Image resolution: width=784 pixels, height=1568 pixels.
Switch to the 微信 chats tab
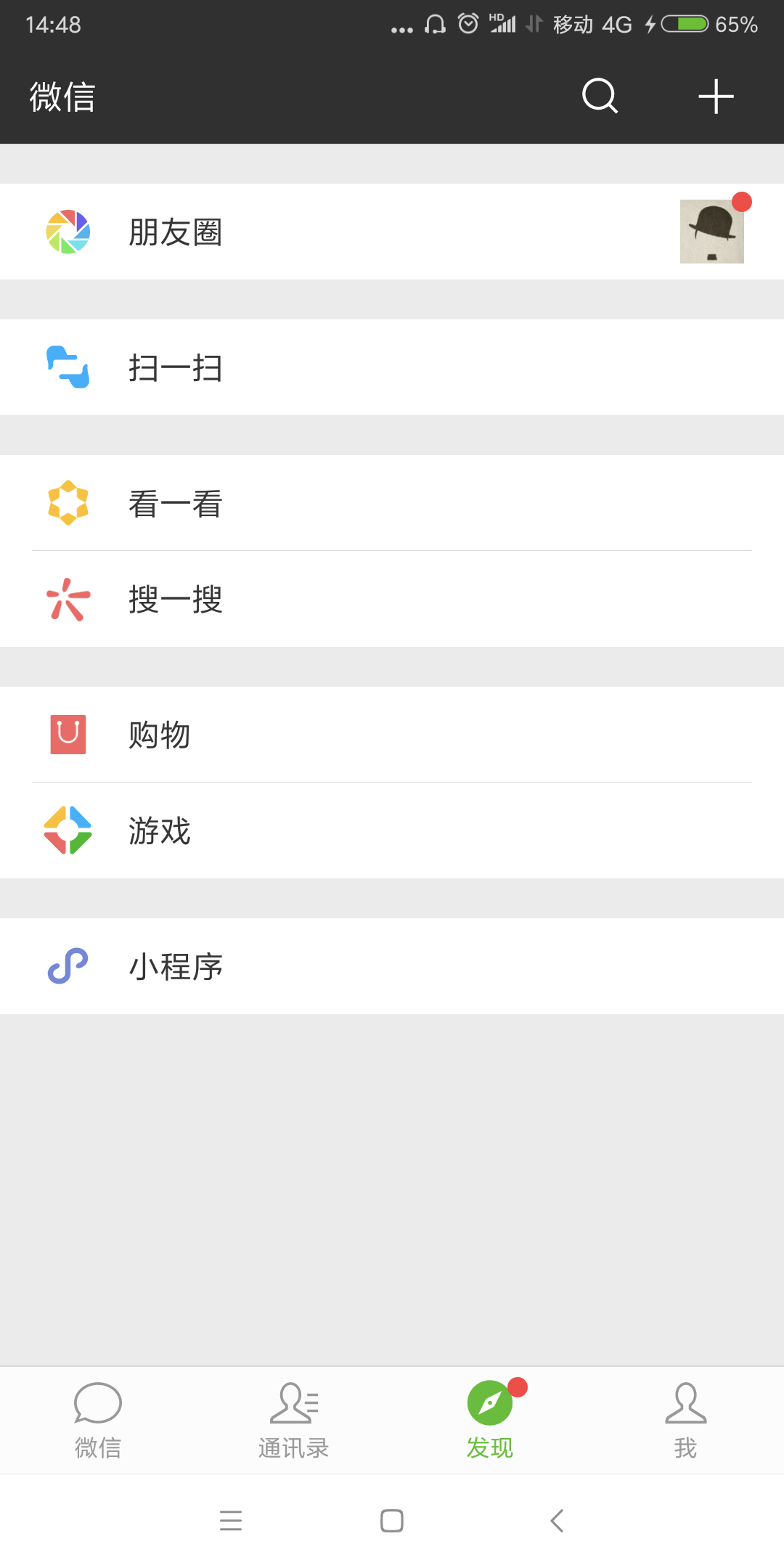point(98,1420)
